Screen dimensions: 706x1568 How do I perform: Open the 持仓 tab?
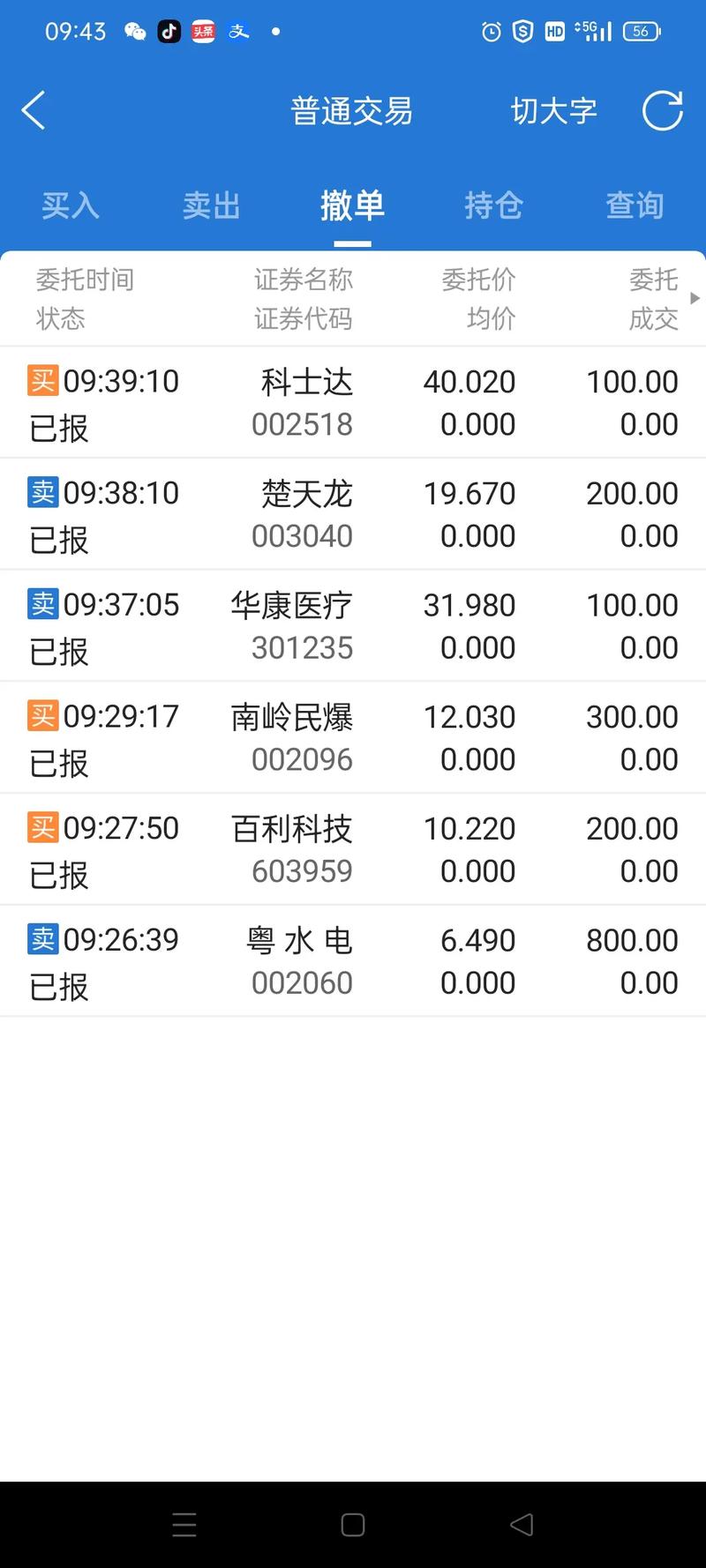[x=493, y=205]
